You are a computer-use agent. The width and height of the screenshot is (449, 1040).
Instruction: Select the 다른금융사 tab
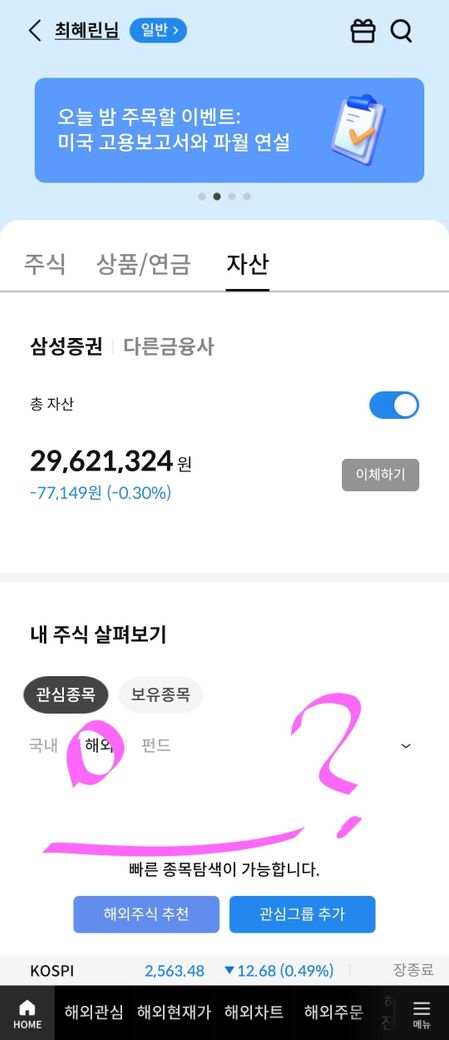pyautogui.click(x=168, y=346)
